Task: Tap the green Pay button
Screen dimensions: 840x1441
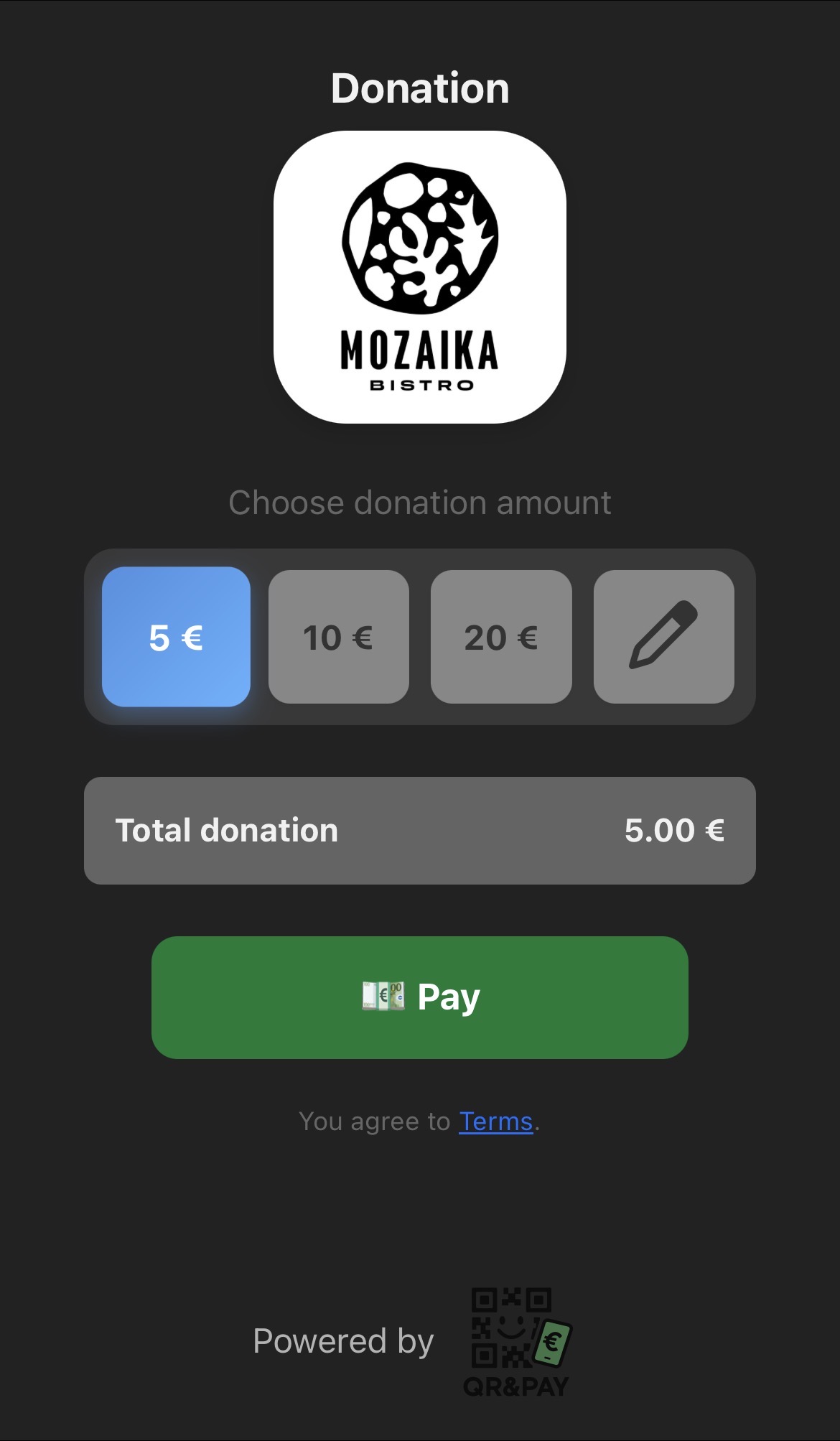Action: [419, 997]
